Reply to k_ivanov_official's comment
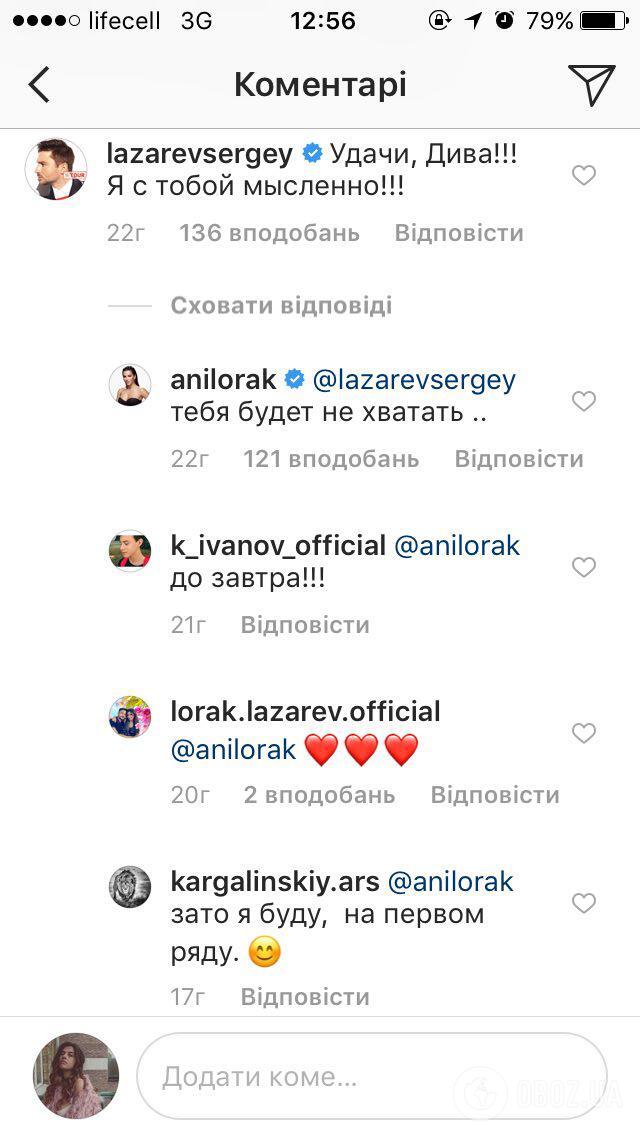This screenshot has width=640, height=1136. [305, 625]
